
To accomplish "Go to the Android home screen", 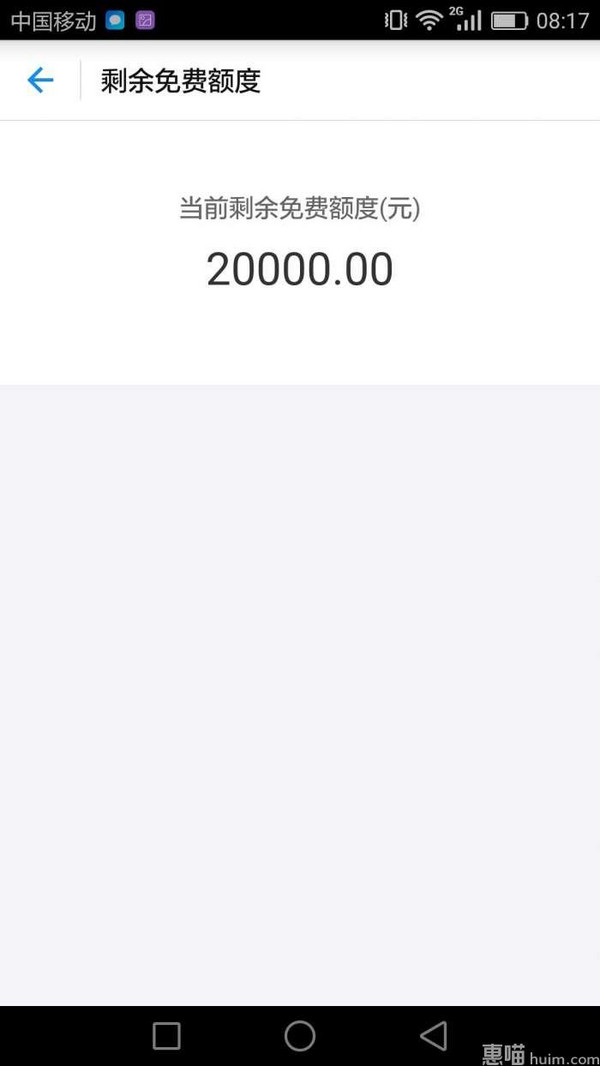I will (x=300, y=1036).
